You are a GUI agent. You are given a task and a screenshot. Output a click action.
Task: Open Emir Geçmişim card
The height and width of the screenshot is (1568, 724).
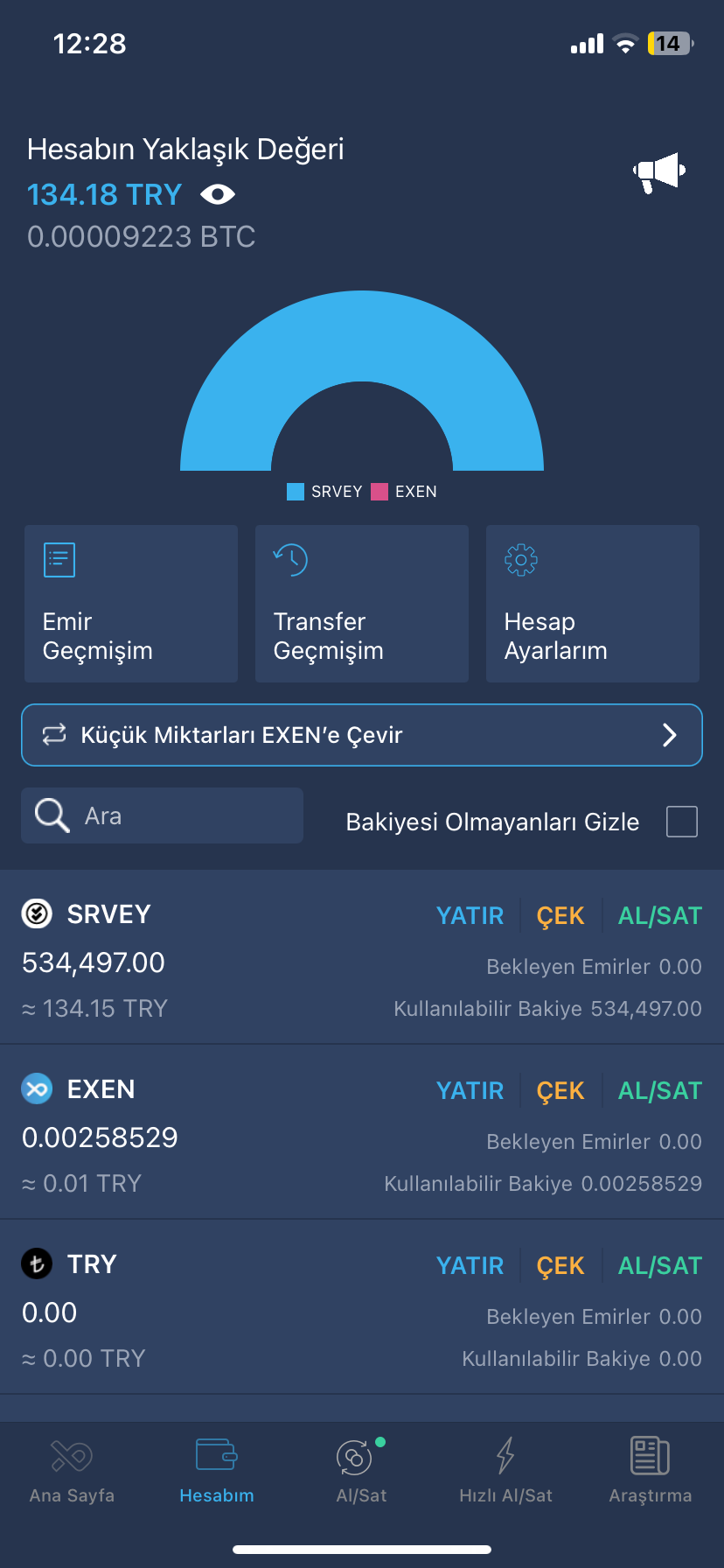coord(131,604)
